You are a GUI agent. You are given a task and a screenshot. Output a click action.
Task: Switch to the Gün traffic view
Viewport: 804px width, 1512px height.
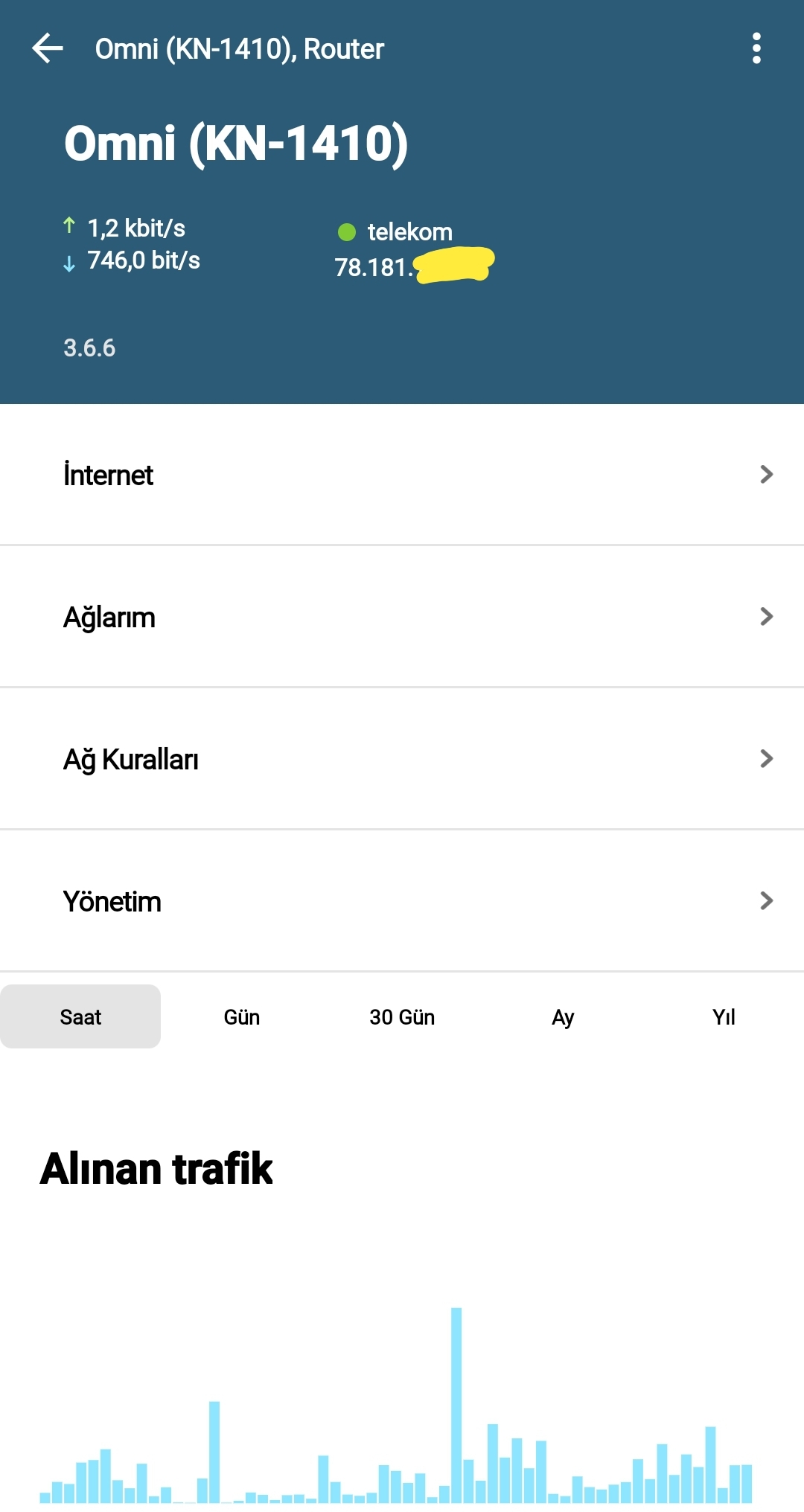coord(241,1016)
